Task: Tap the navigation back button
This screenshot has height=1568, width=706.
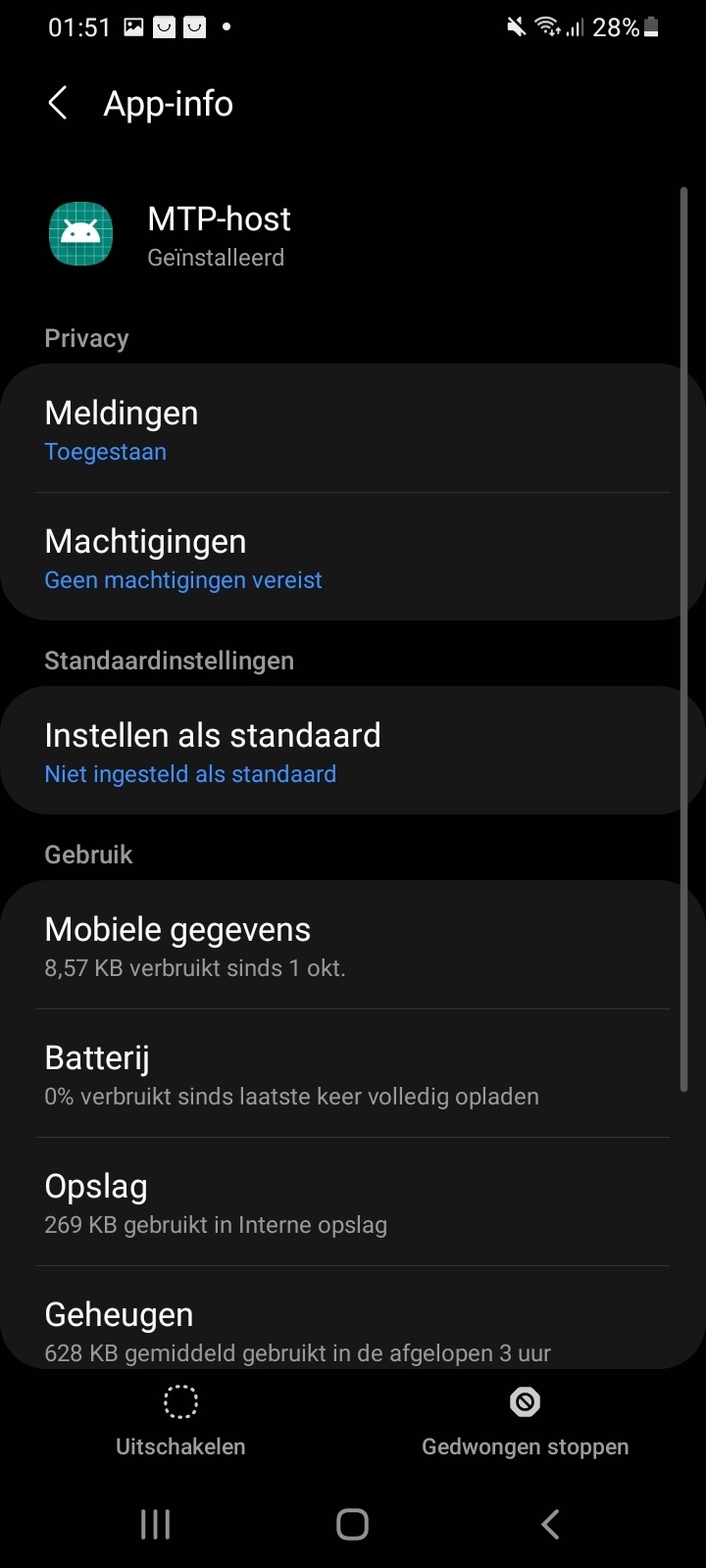Action: pyautogui.click(x=549, y=1524)
